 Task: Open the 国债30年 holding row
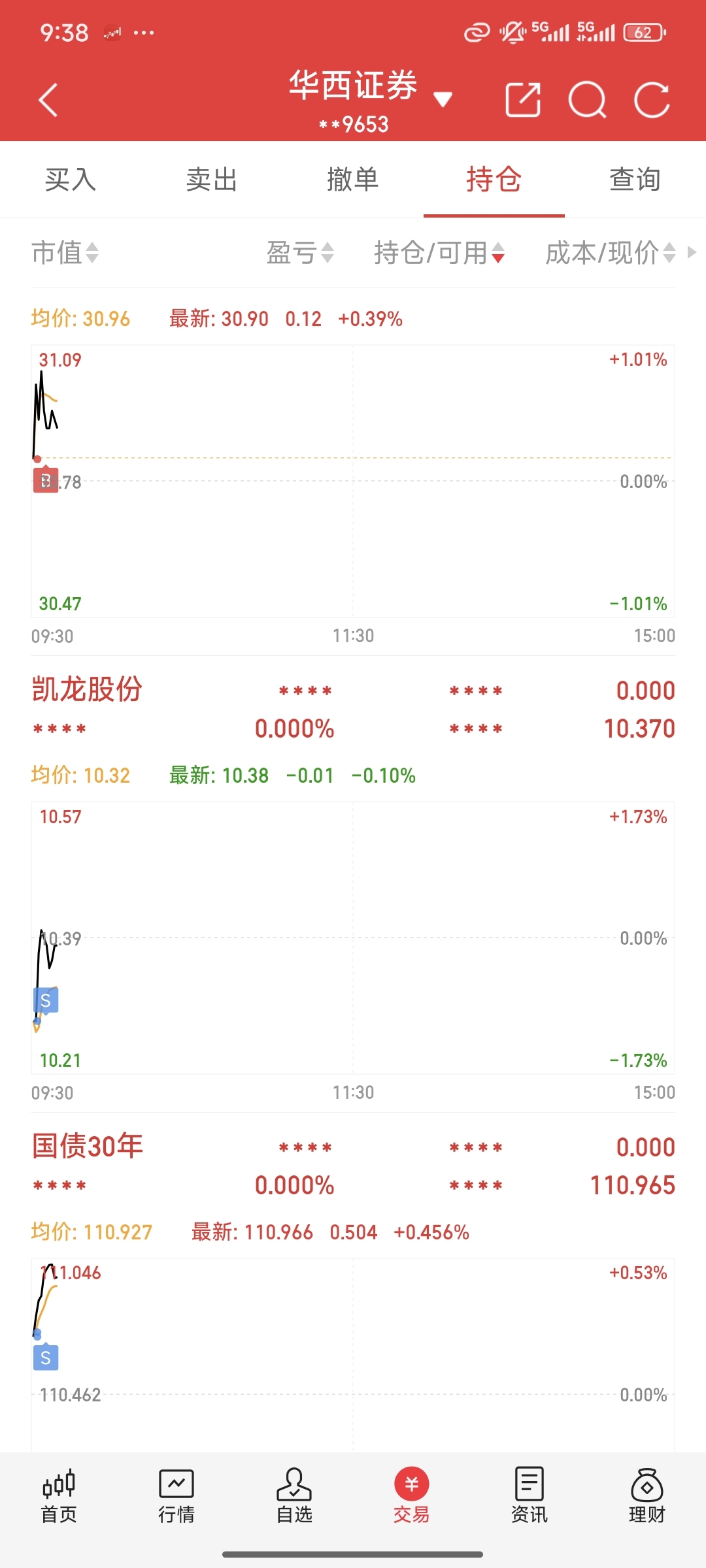[x=353, y=1166]
